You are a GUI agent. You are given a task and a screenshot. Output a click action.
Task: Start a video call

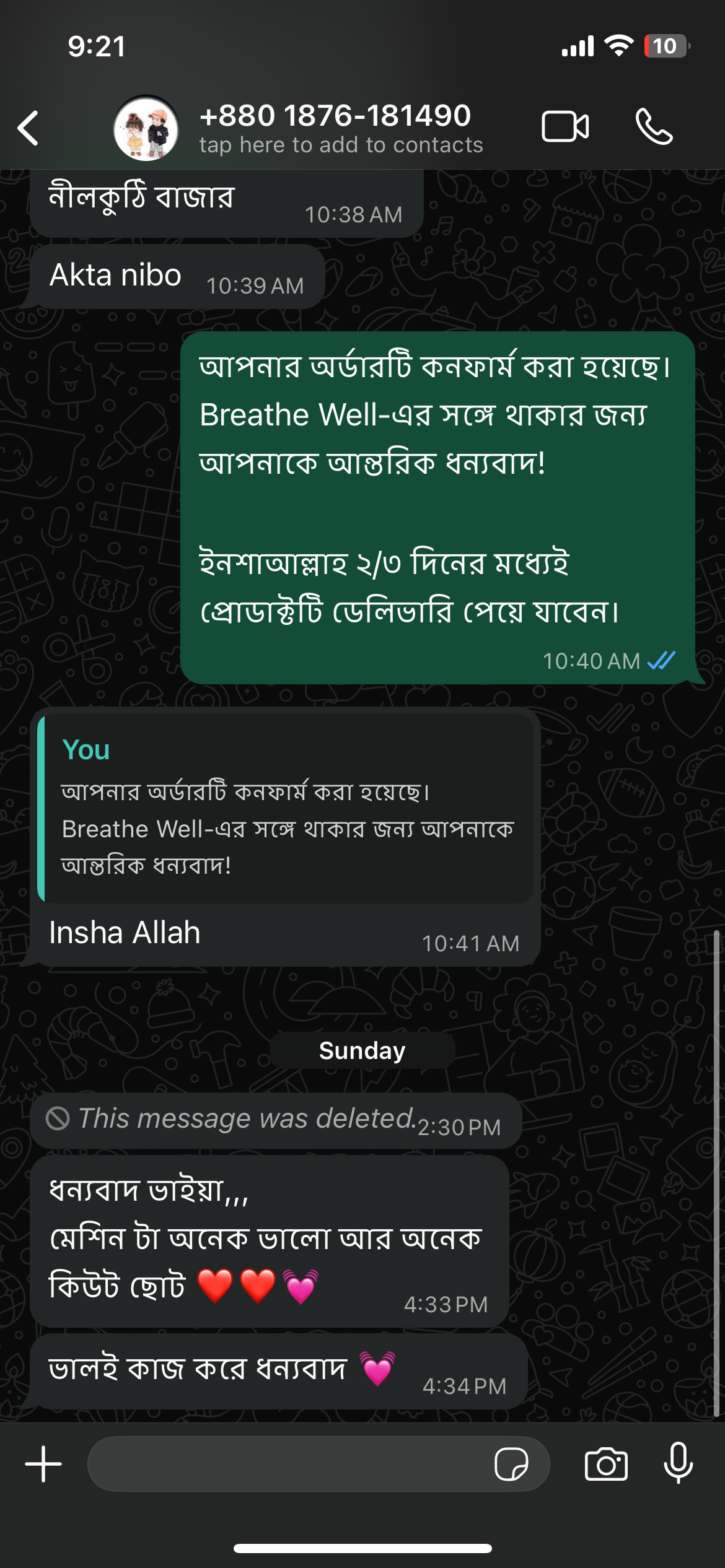[565, 127]
